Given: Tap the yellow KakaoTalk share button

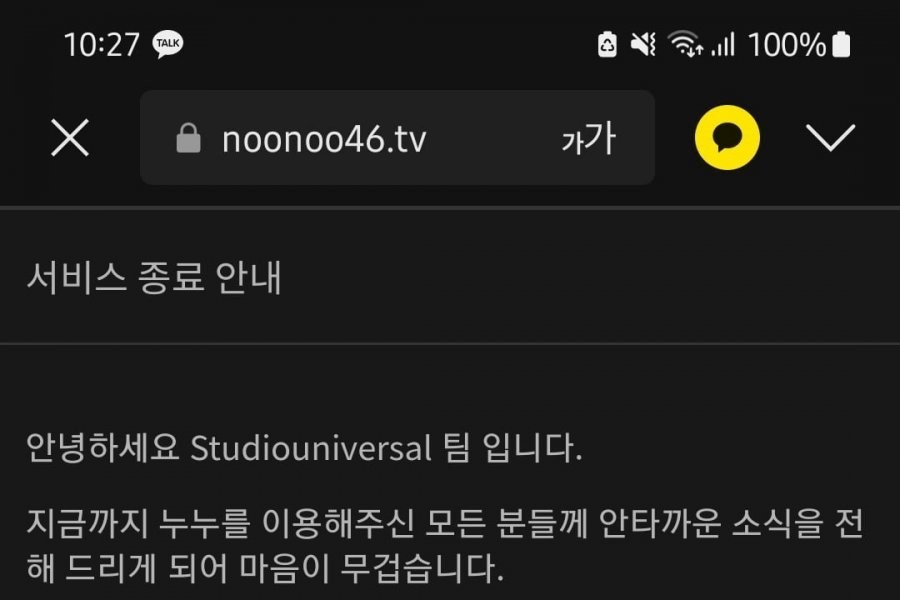Looking at the screenshot, I should pyautogui.click(x=727, y=138).
